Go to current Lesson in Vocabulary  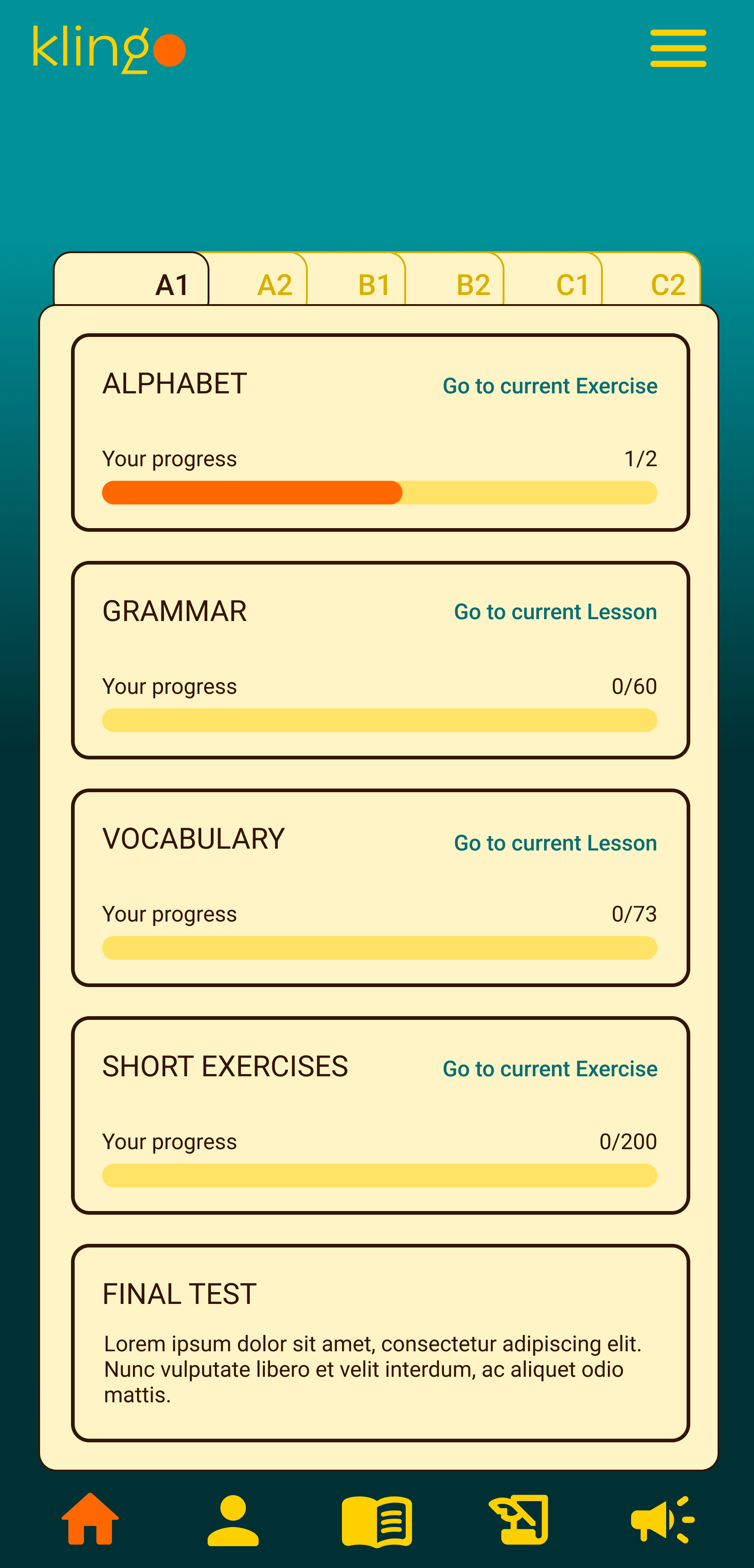tap(555, 843)
